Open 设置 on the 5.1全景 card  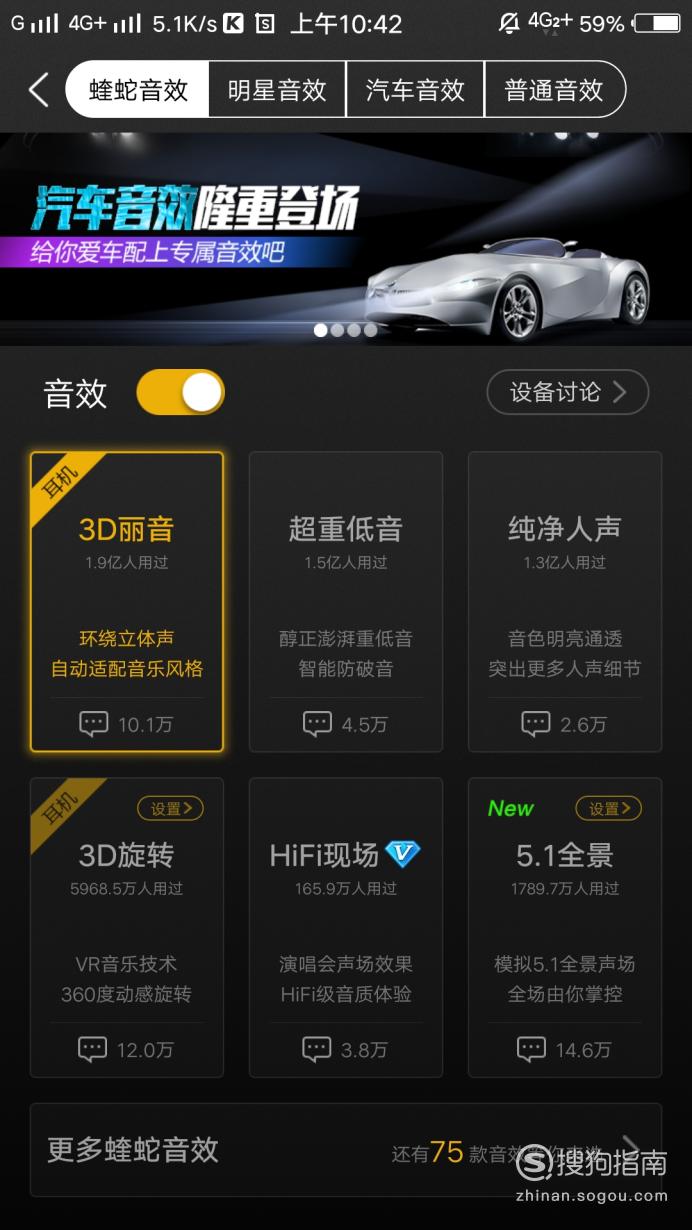608,808
